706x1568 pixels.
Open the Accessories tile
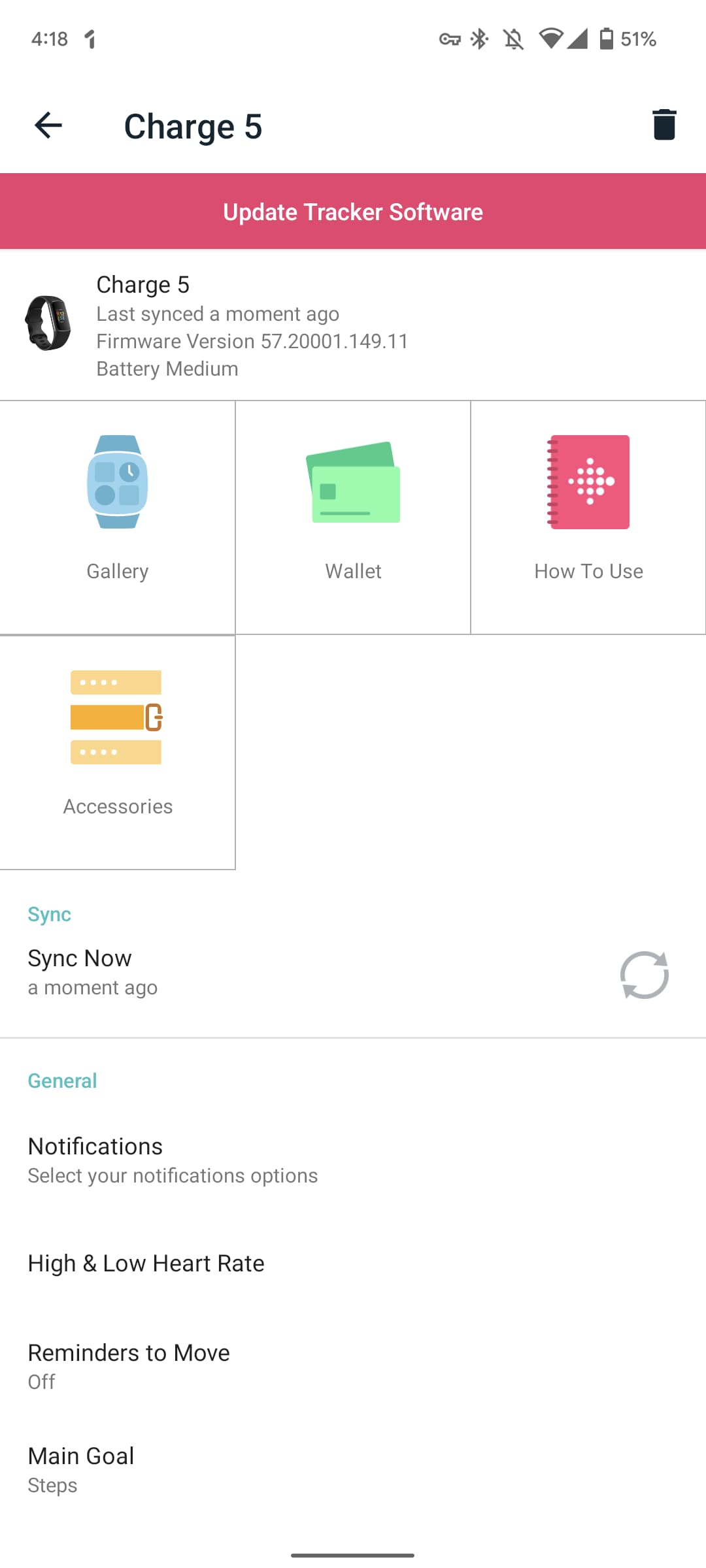click(x=118, y=751)
